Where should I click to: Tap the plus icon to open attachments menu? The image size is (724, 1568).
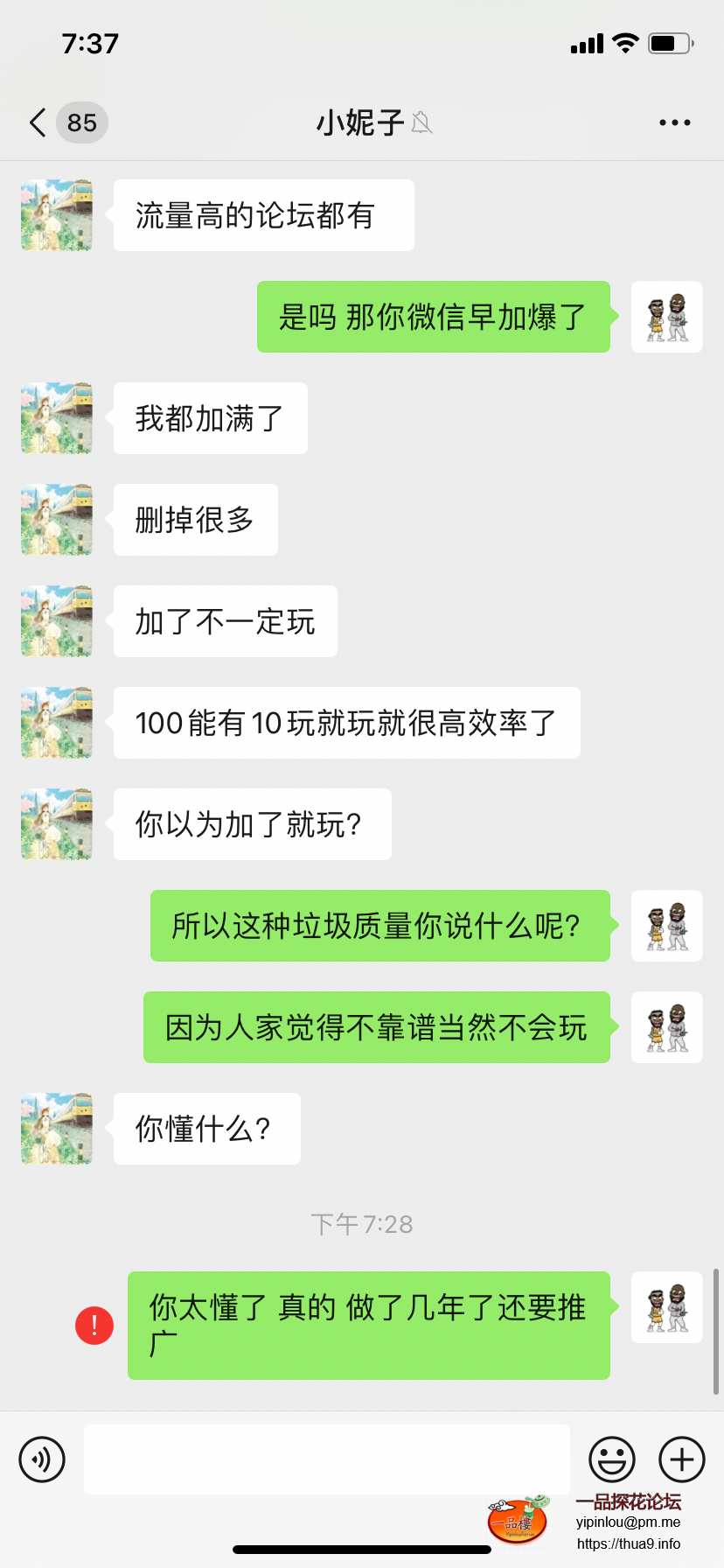pos(681,1459)
